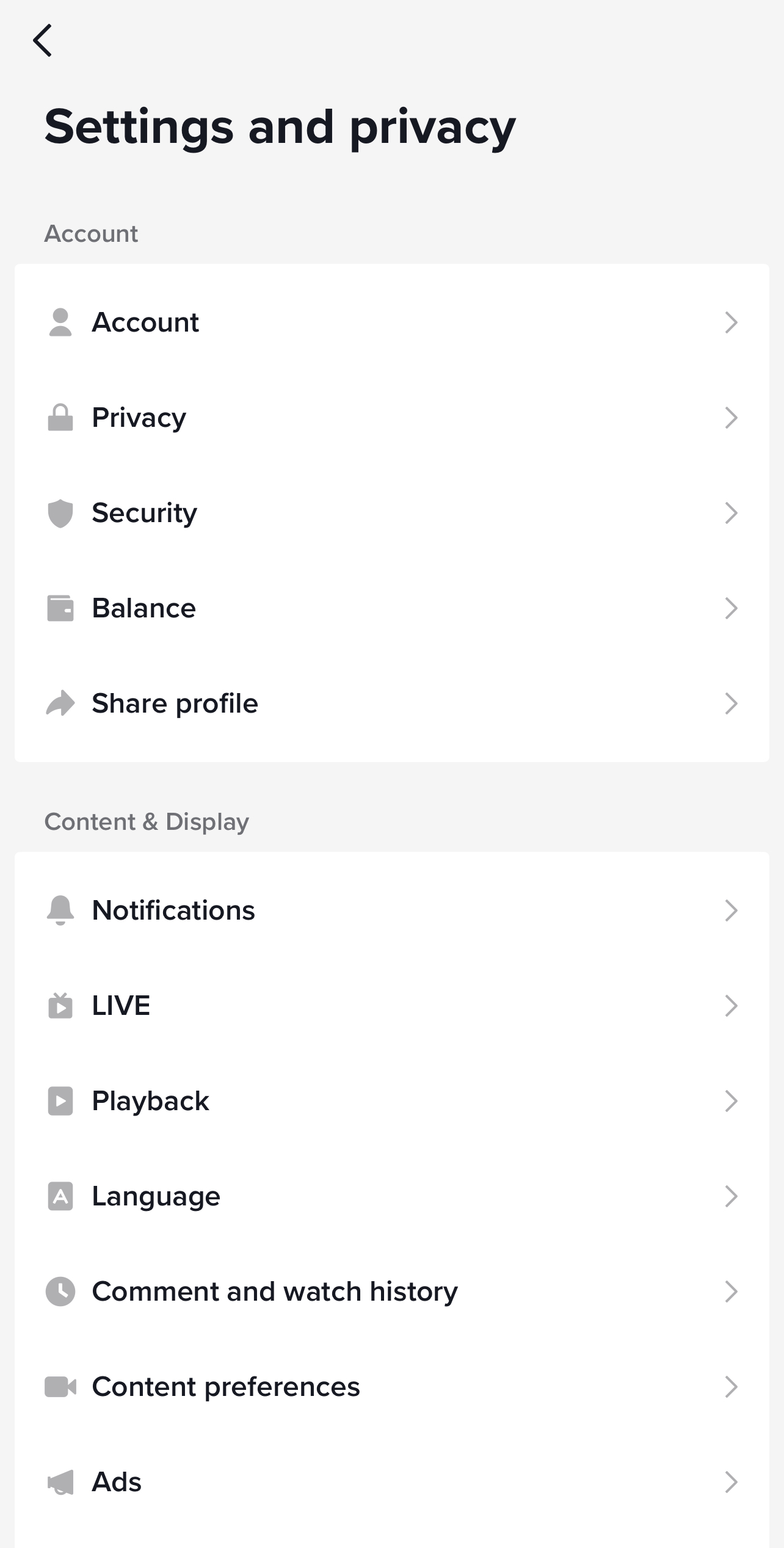Go back using the top-left arrow
The image size is (784, 1548).
[x=42, y=41]
